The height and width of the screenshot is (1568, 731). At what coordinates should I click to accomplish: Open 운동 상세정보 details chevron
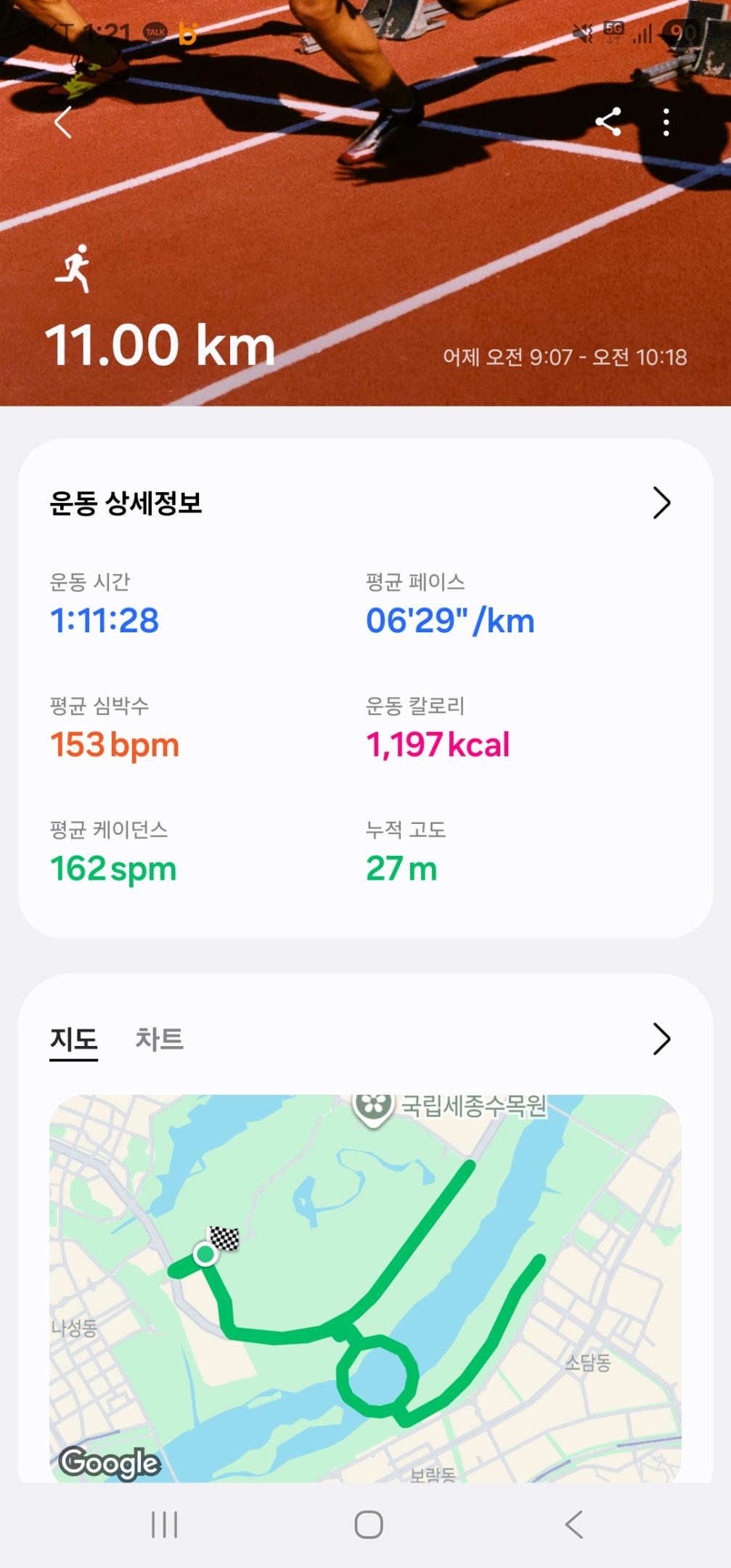(x=661, y=502)
